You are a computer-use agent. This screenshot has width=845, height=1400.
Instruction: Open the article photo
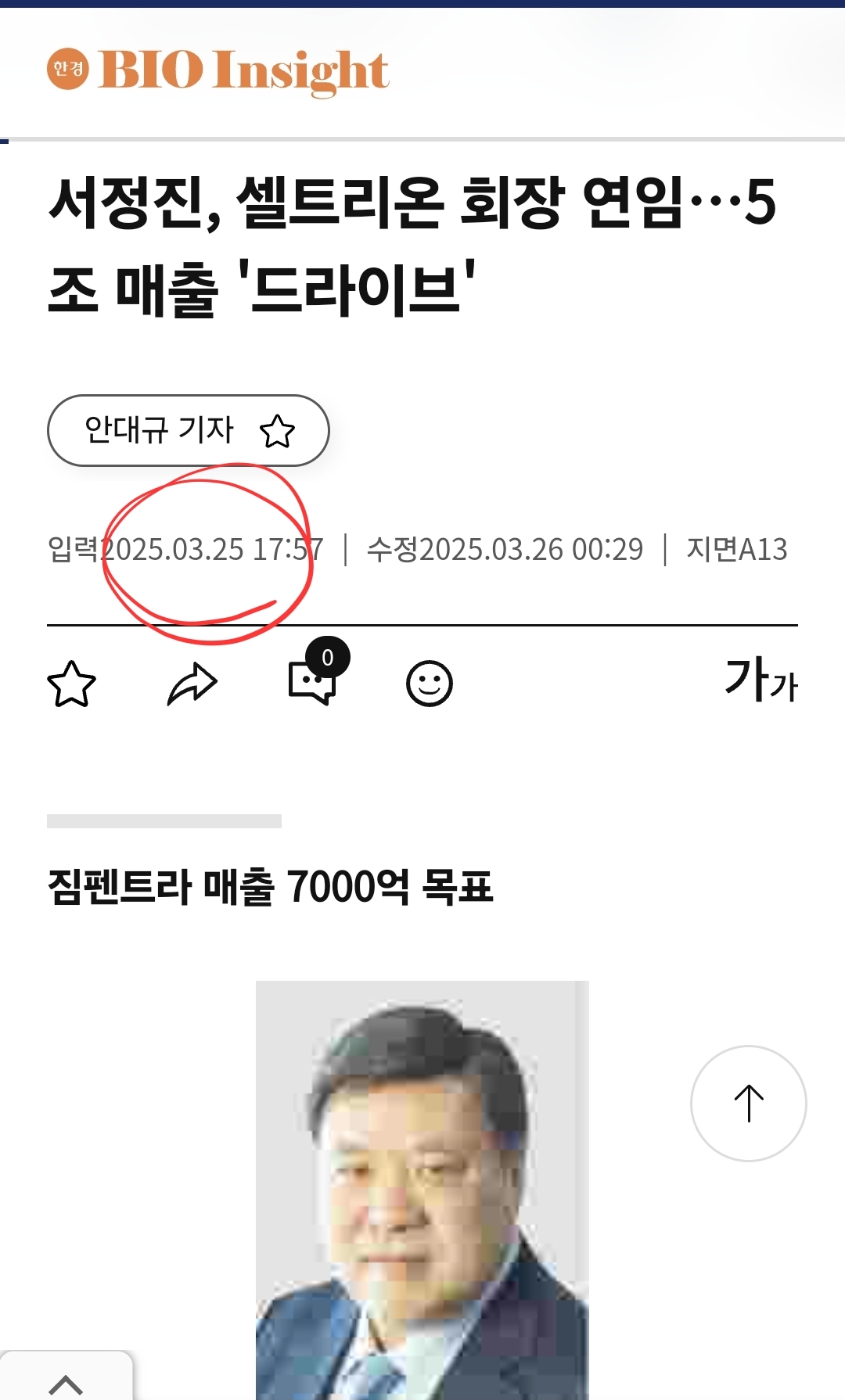[422, 1189]
